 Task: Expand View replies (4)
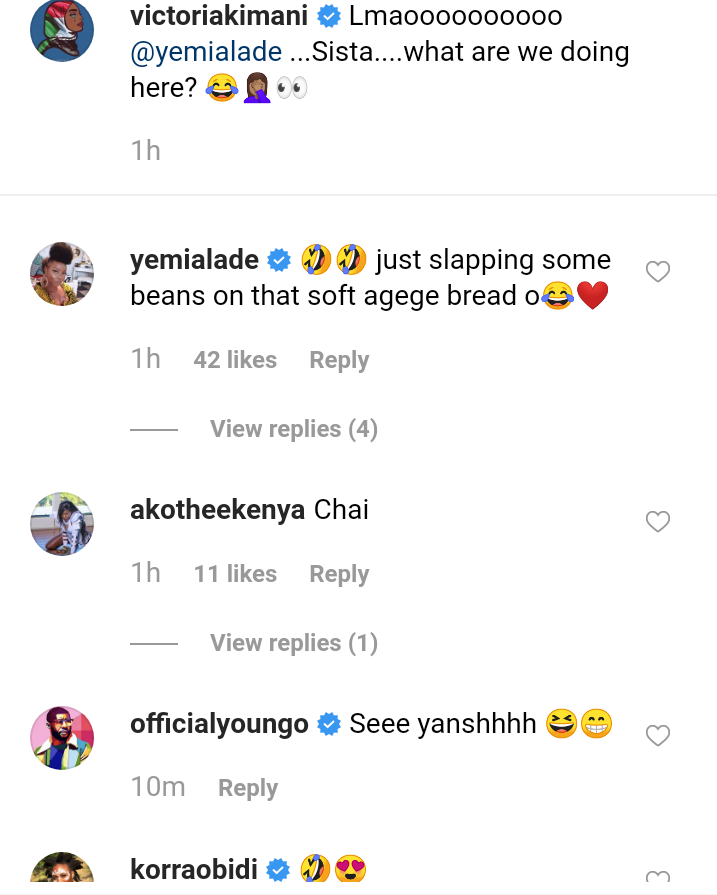[x=293, y=429]
